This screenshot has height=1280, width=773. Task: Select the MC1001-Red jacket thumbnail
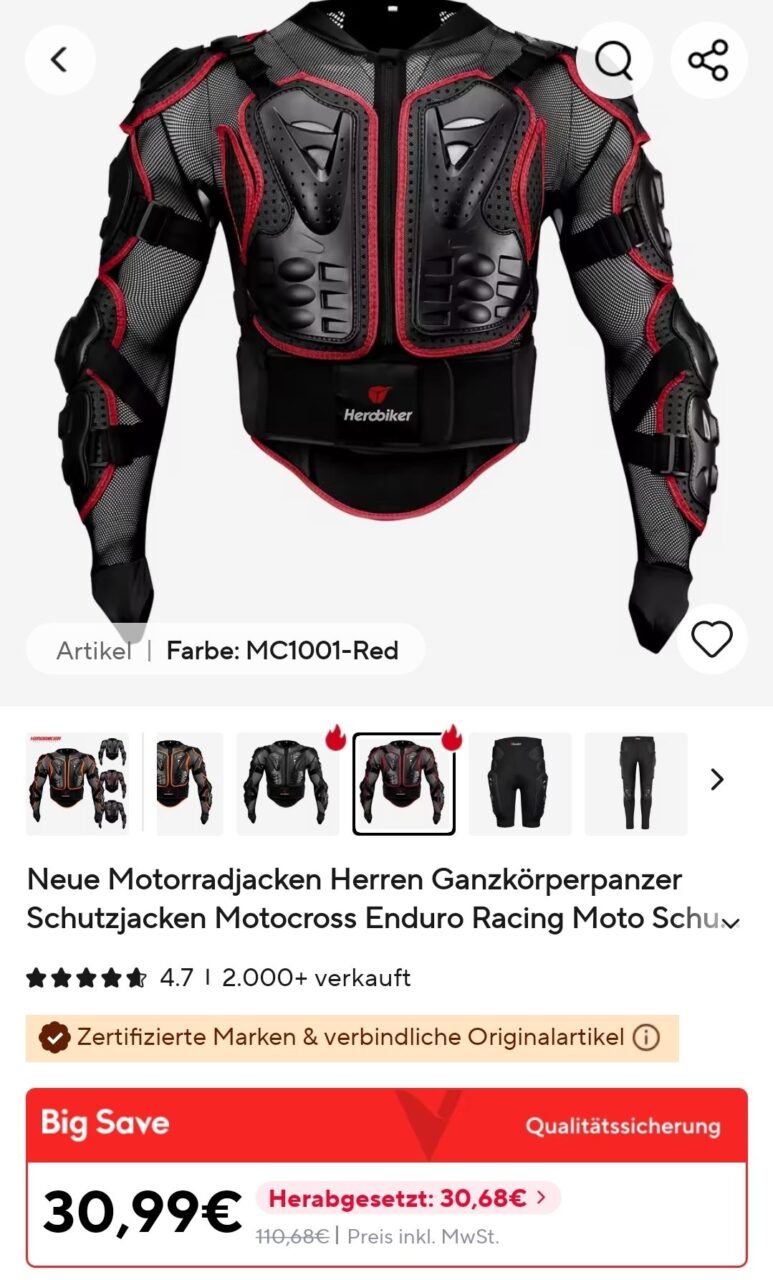click(x=404, y=784)
